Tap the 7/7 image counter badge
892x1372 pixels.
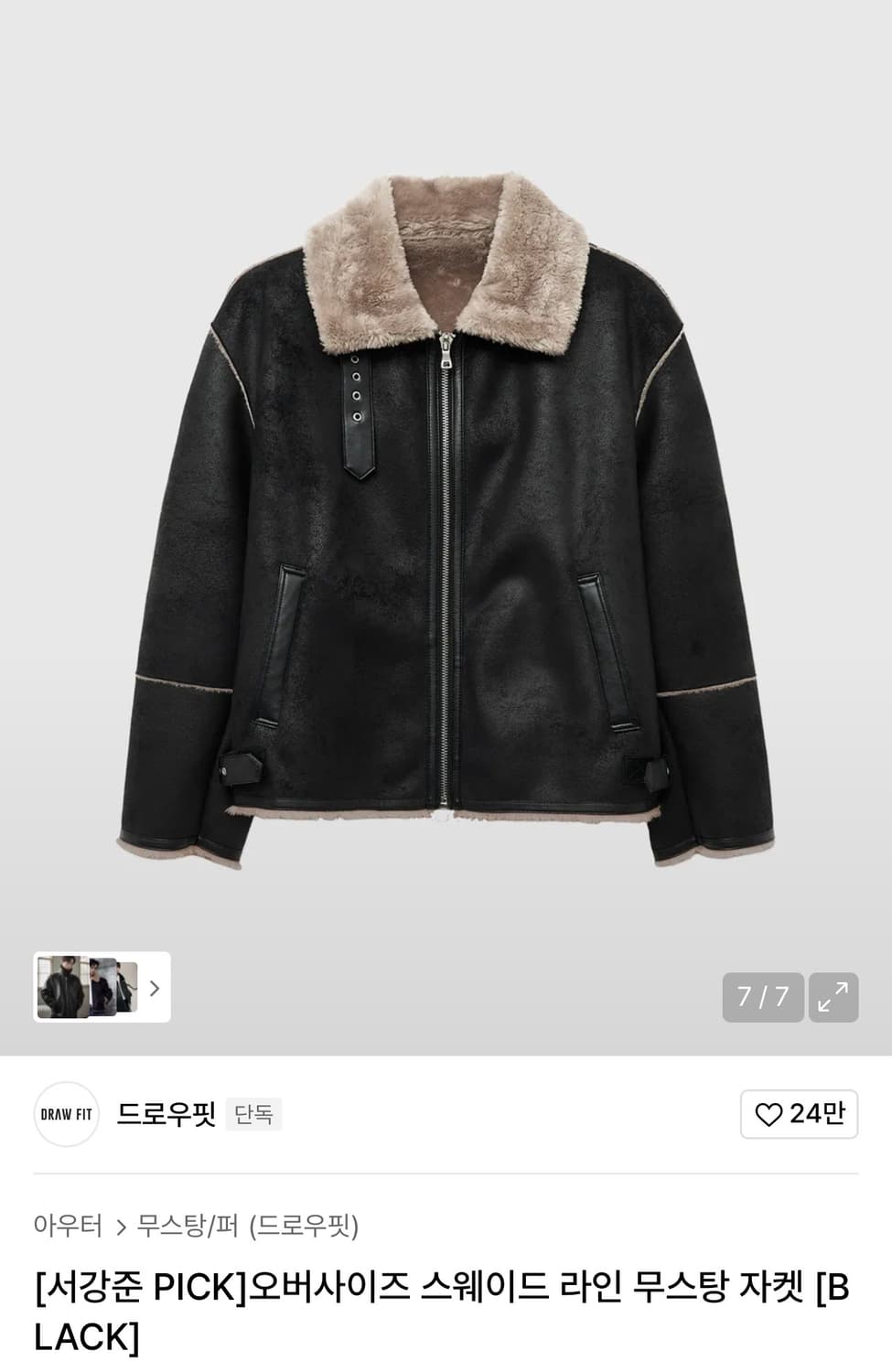click(x=763, y=998)
